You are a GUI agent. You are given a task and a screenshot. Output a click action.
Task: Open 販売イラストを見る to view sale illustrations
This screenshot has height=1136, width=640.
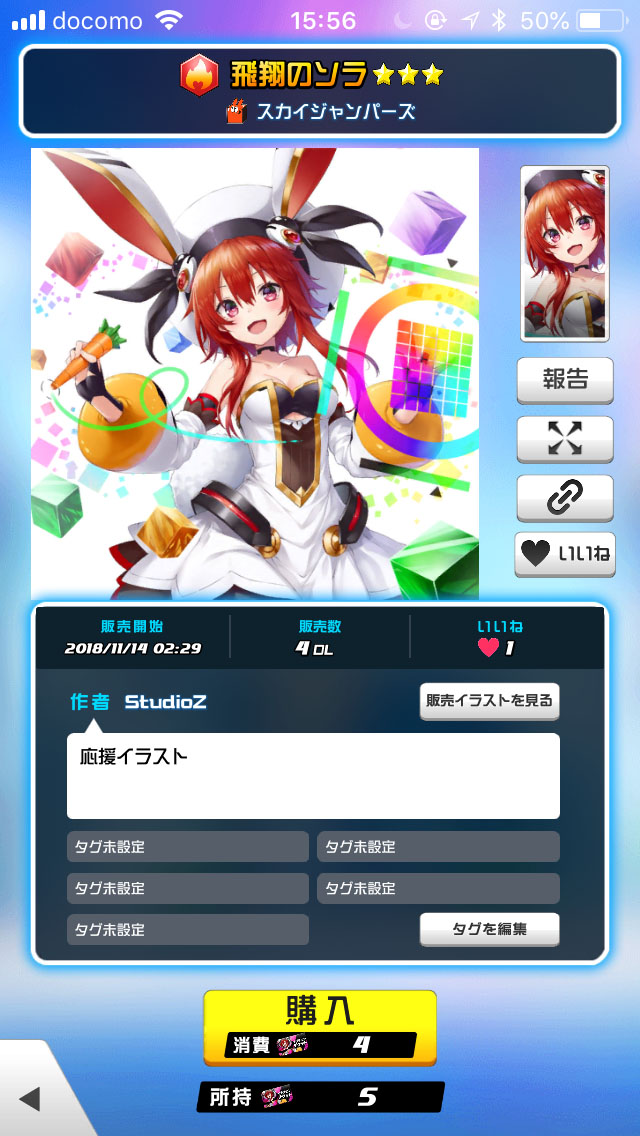(489, 701)
